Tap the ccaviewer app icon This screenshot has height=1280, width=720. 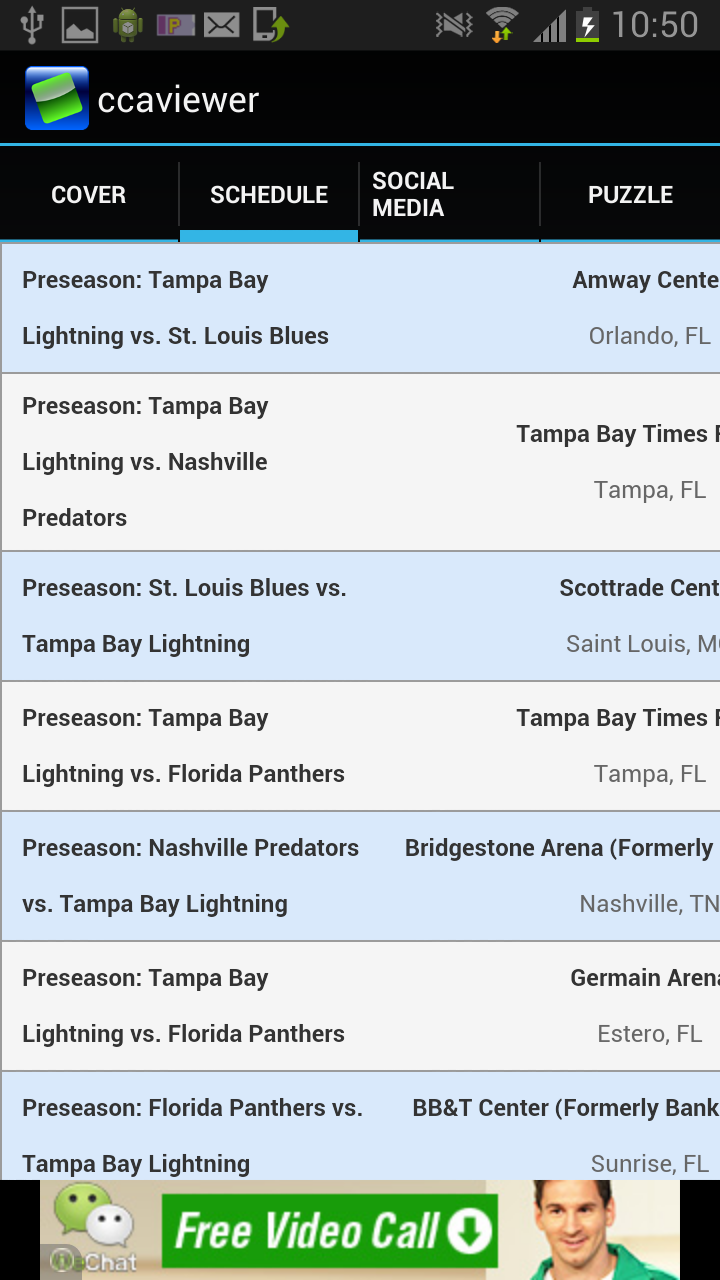click(x=56, y=97)
